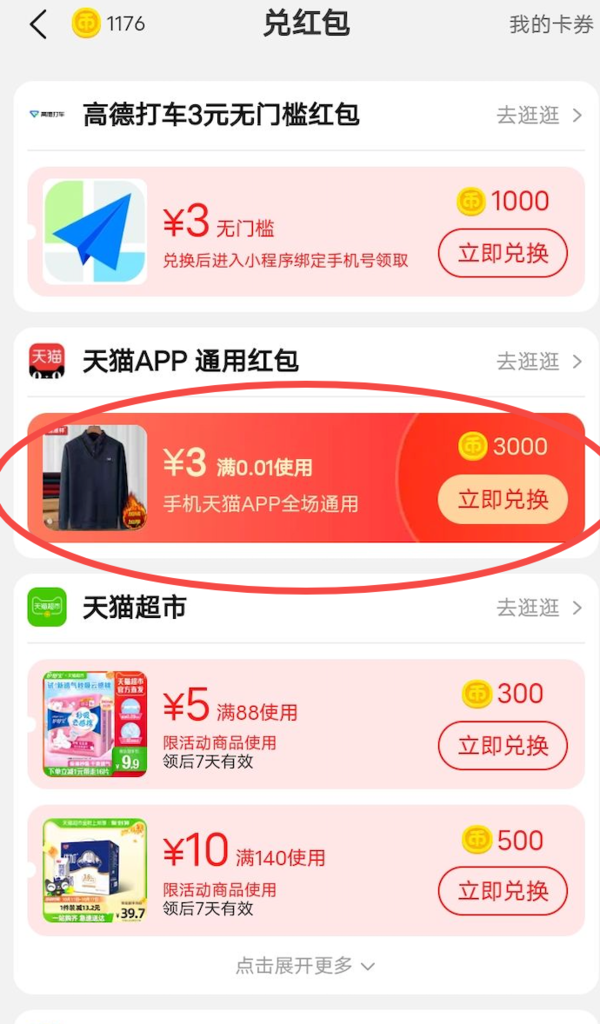Viewport: 600px width, 1024px height.
Task: Redeem the 高德打车 ¥3 coupon for 1000 coins
Action: pyautogui.click(x=503, y=253)
